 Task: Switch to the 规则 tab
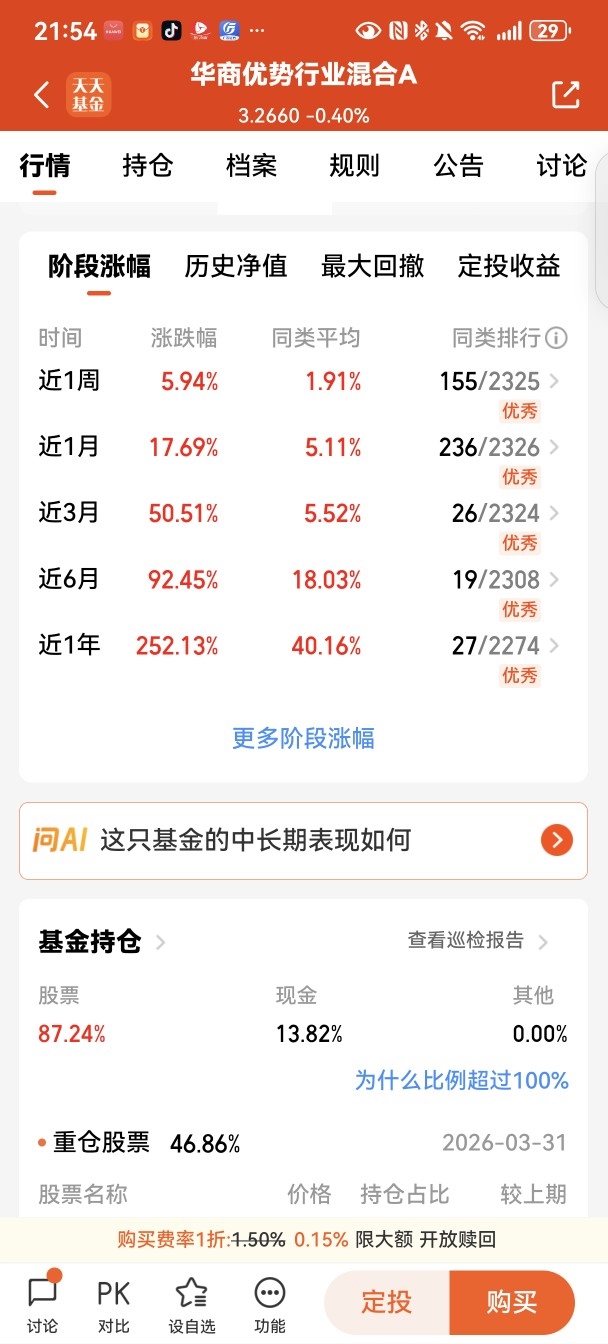point(355,165)
